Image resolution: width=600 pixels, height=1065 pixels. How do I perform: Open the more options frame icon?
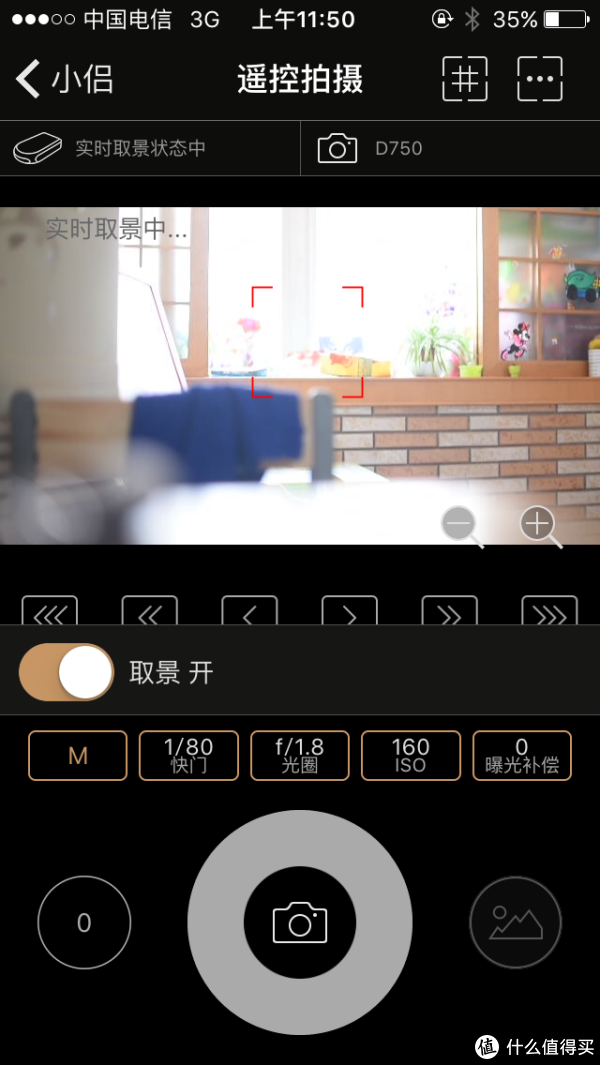pos(540,79)
